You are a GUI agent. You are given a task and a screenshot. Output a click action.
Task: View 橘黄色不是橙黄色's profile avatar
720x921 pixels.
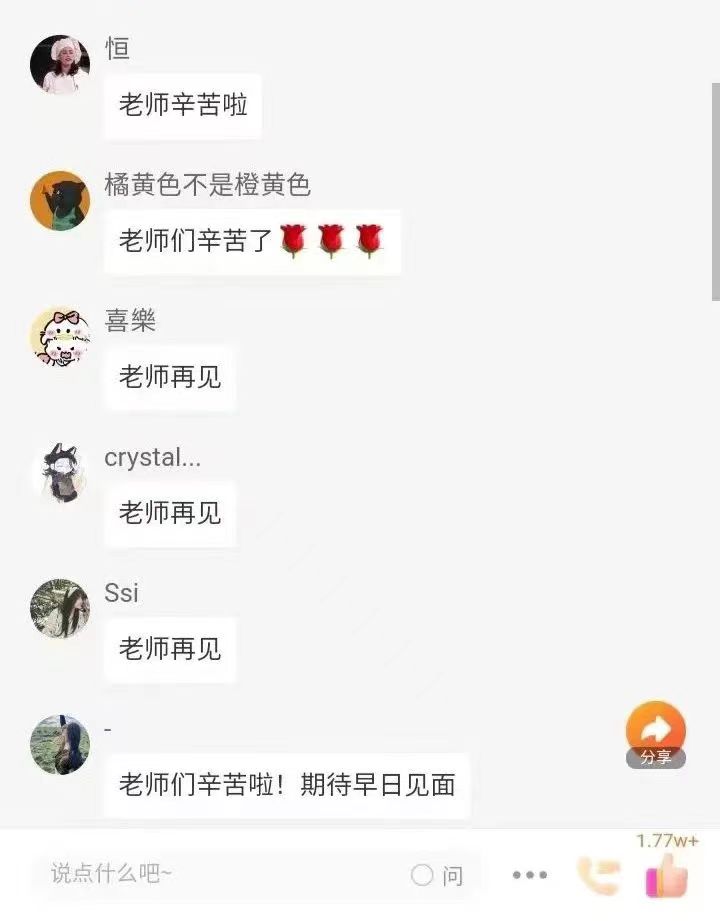coord(60,200)
